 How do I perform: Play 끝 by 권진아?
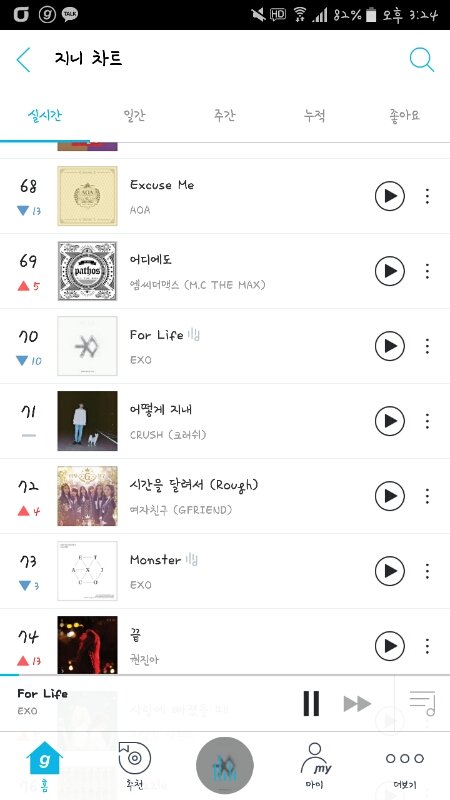(390, 646)
